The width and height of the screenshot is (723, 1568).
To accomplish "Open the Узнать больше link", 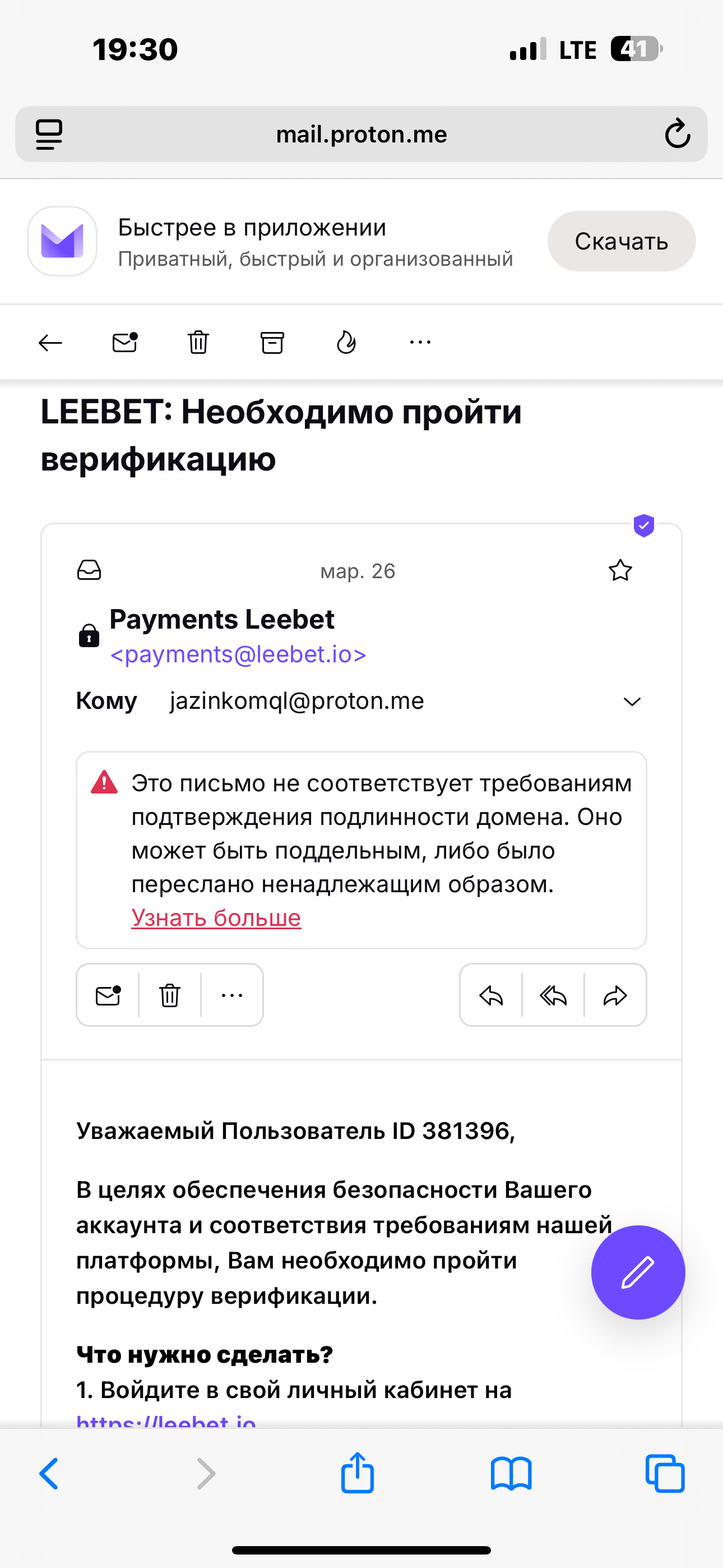I will (x=216, y=918).
